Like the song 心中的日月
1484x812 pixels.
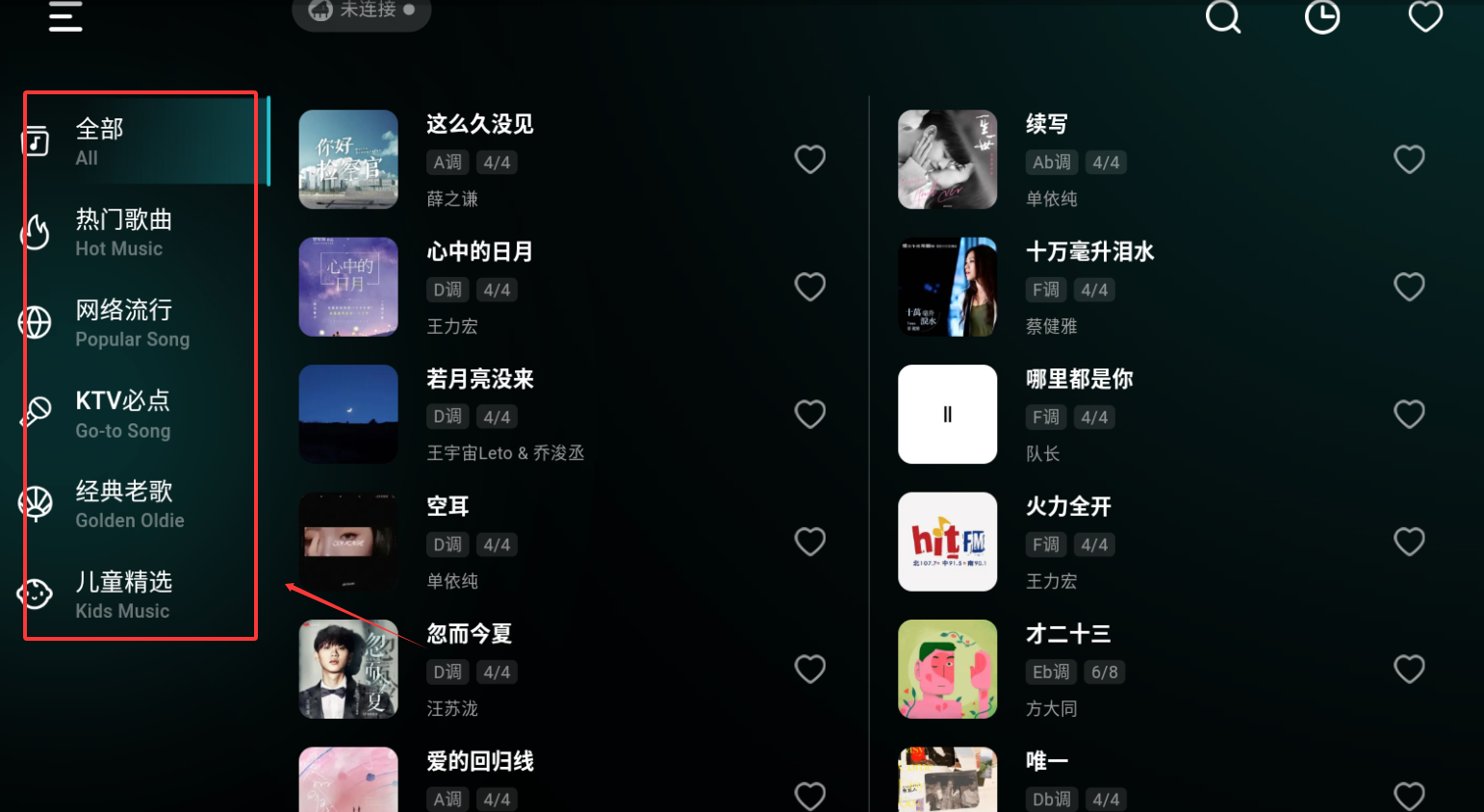point(809,287)
